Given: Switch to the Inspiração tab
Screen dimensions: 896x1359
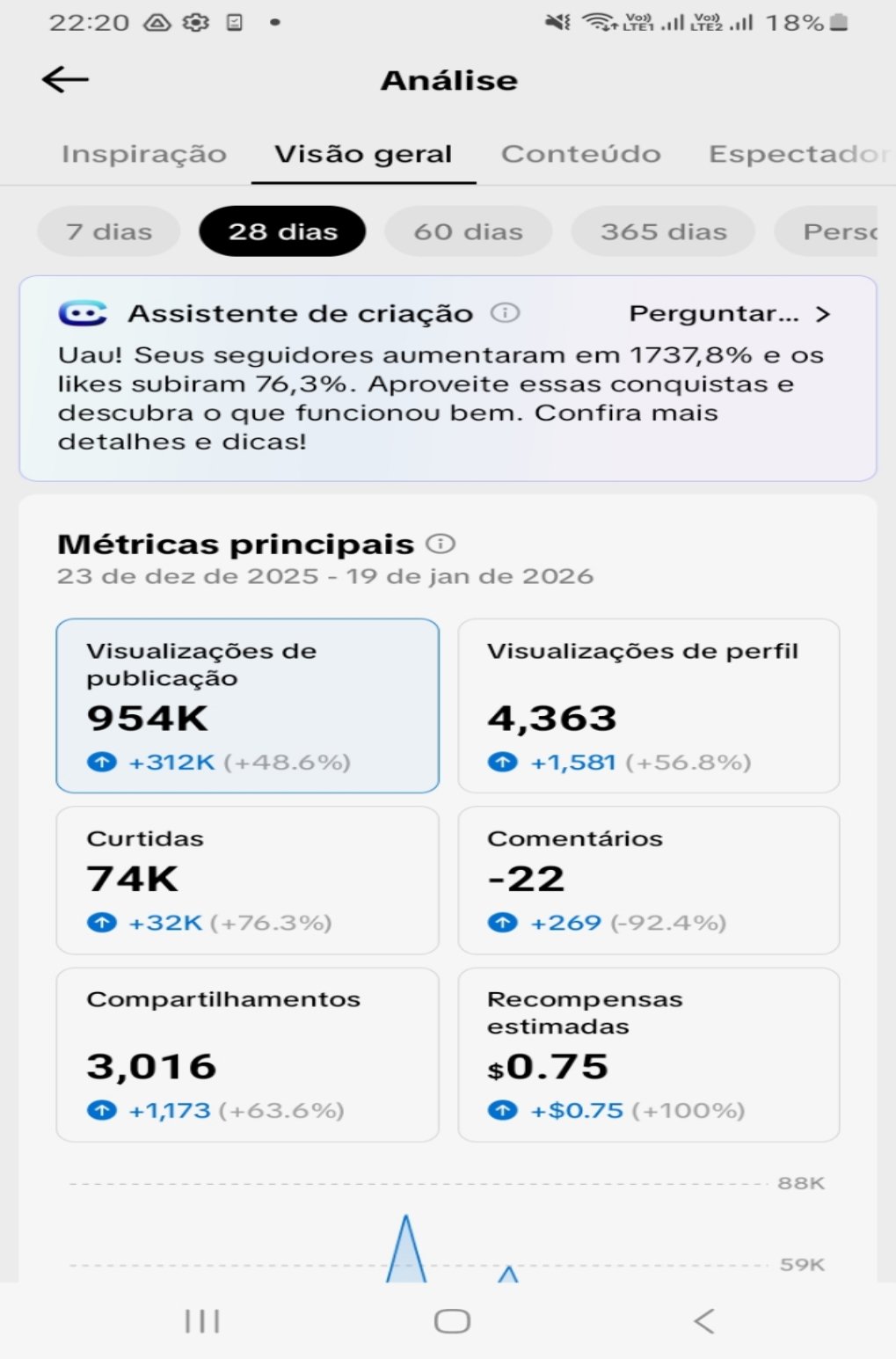Looking at the screenshot, I should 144,154.
